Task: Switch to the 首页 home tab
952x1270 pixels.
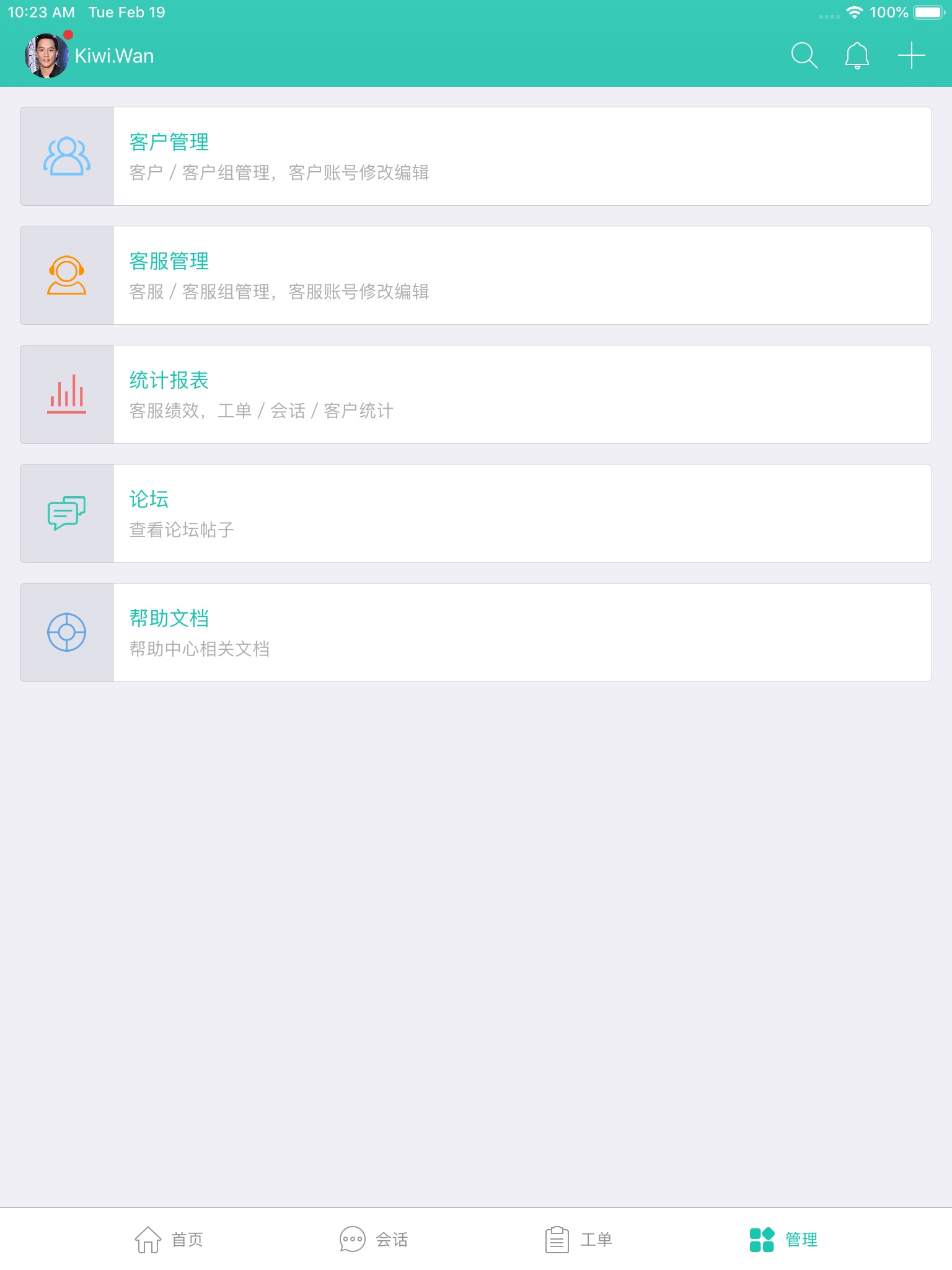Action: click(169, 1240)
